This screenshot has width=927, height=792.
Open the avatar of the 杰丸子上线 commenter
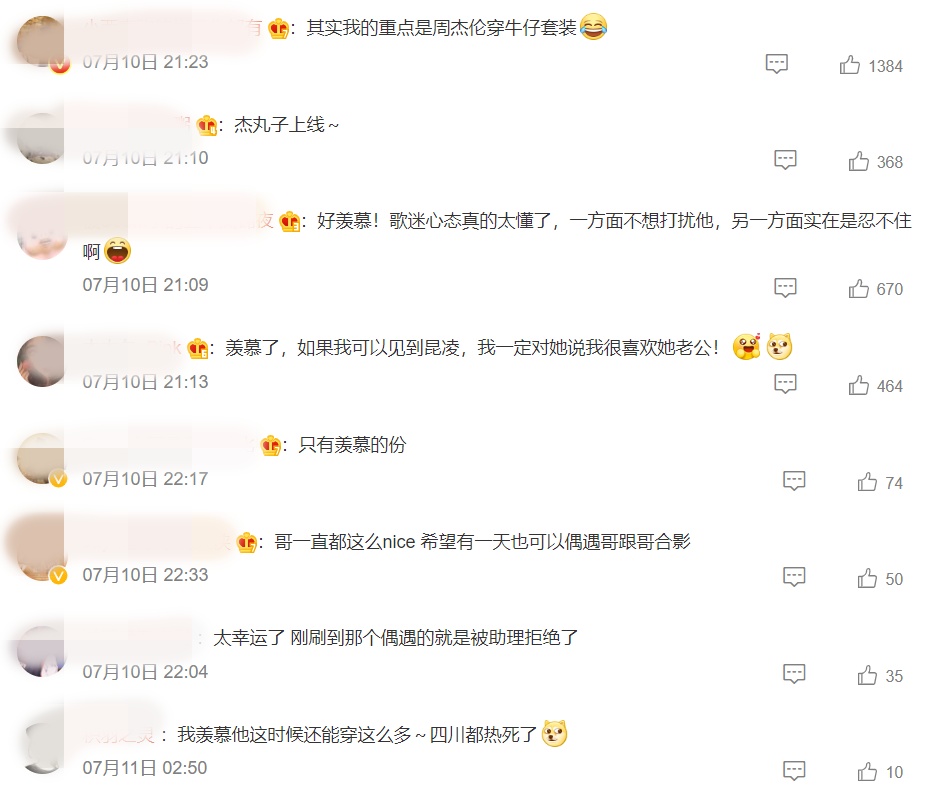42,138
